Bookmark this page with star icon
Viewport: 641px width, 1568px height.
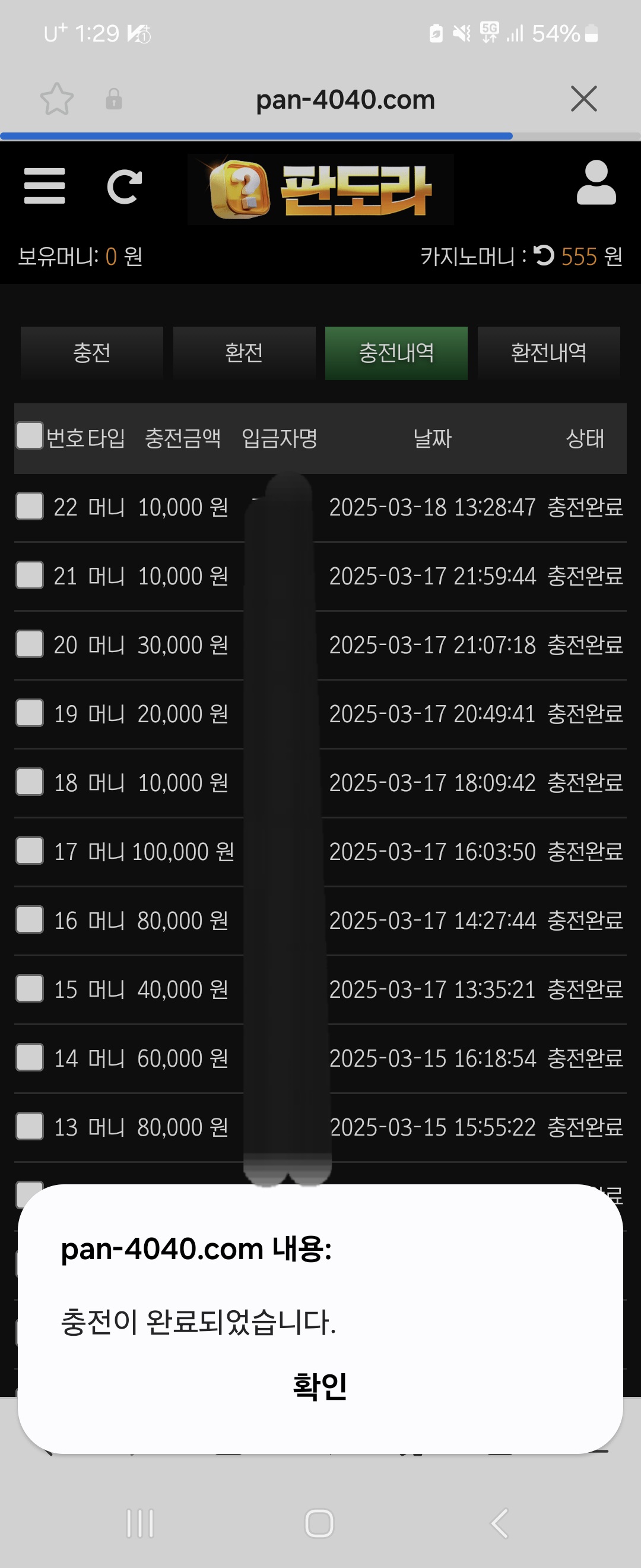(x=56, y=99)
